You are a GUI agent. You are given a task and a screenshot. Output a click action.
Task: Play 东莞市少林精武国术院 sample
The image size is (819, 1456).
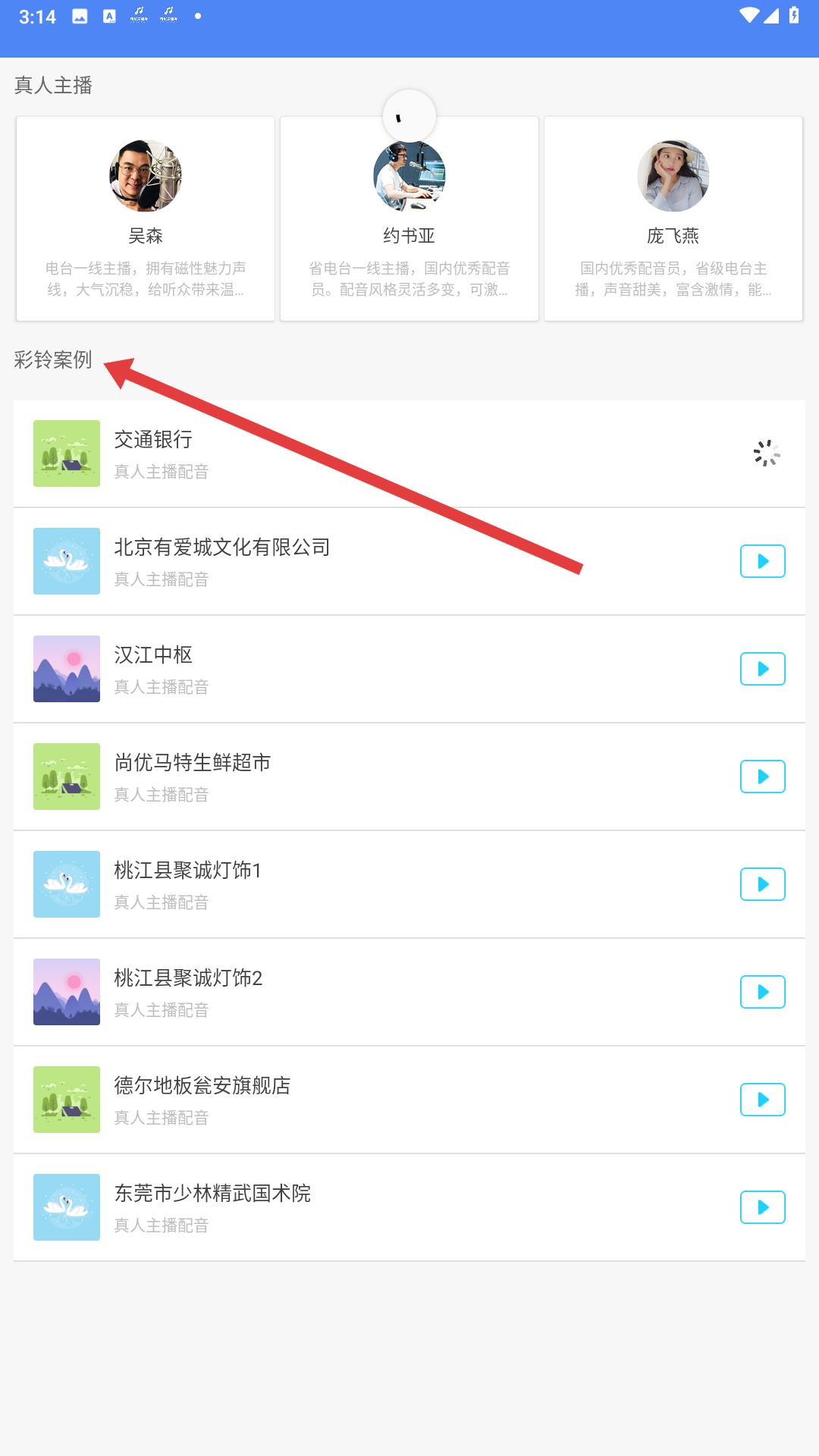pos(762,1207)
